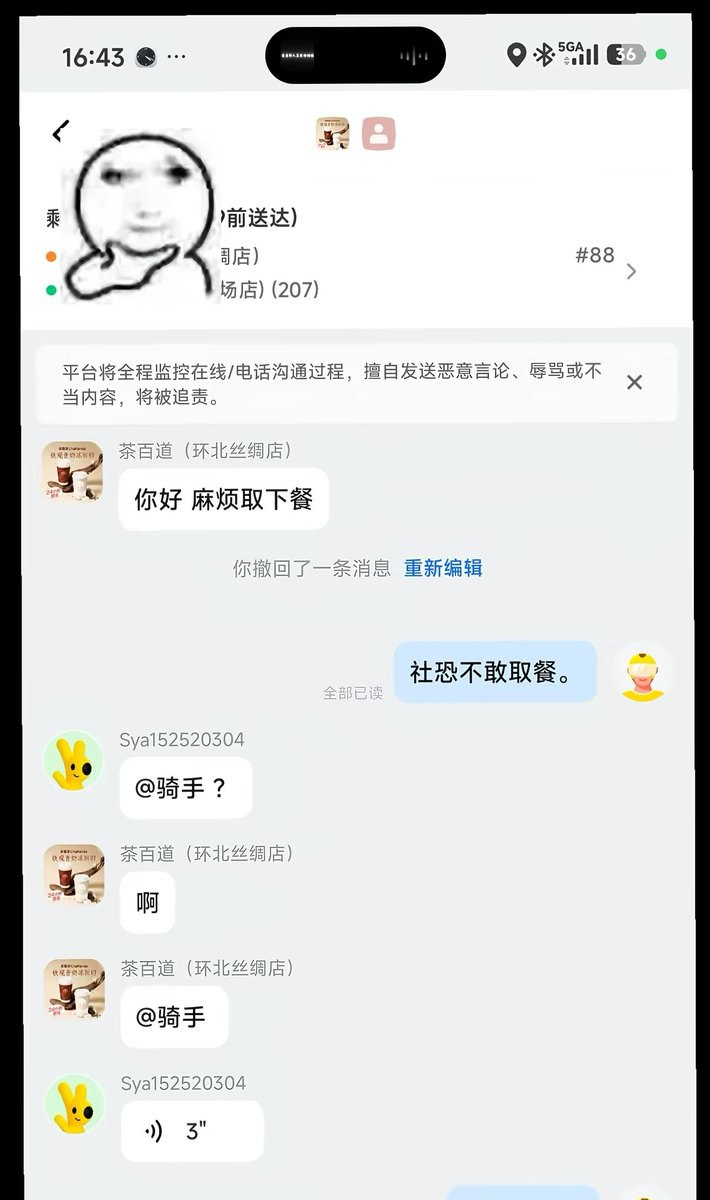Open the rider avatar beside 社恐不敢取餐
Screen dimensions: 710x1200
point(642,673)
